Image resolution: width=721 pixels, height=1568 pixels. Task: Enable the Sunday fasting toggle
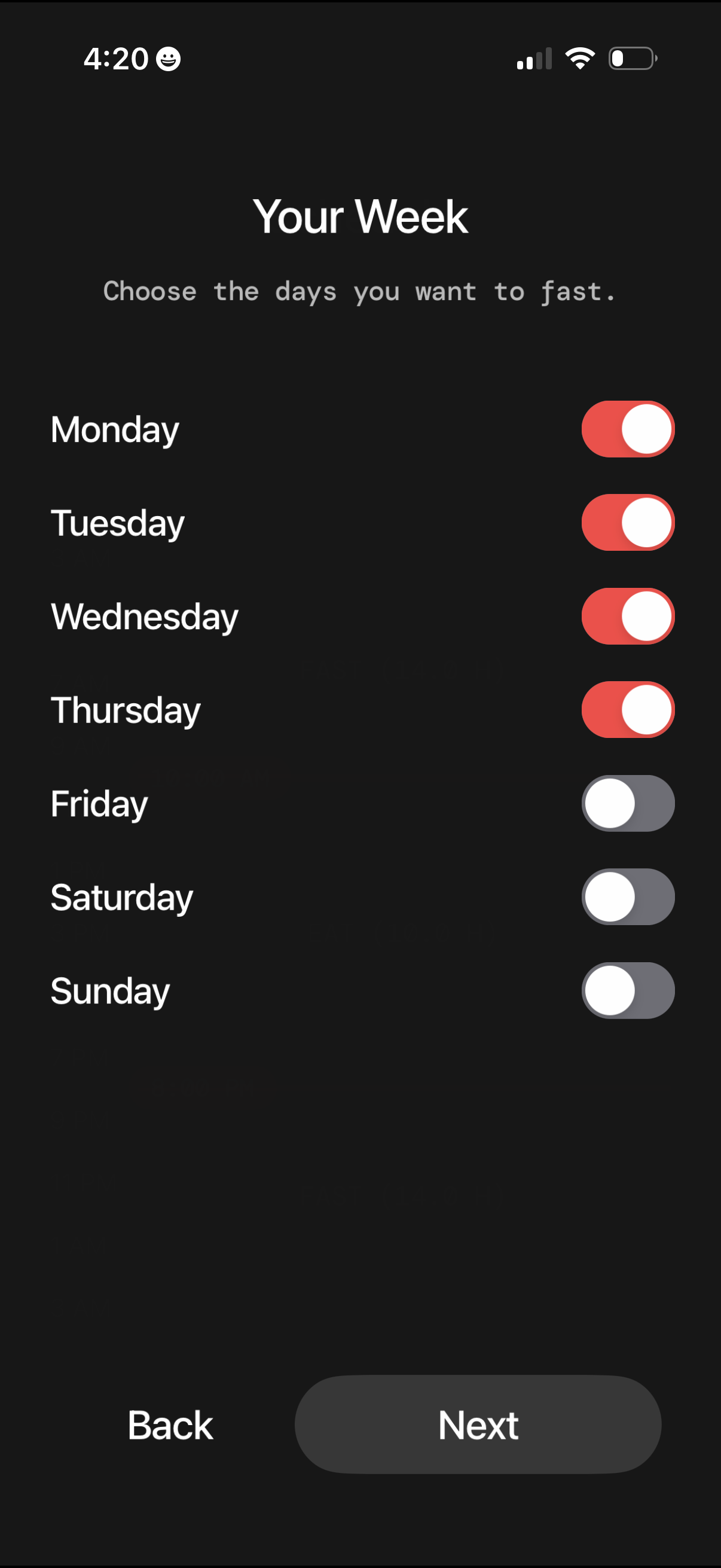point(627,990)
